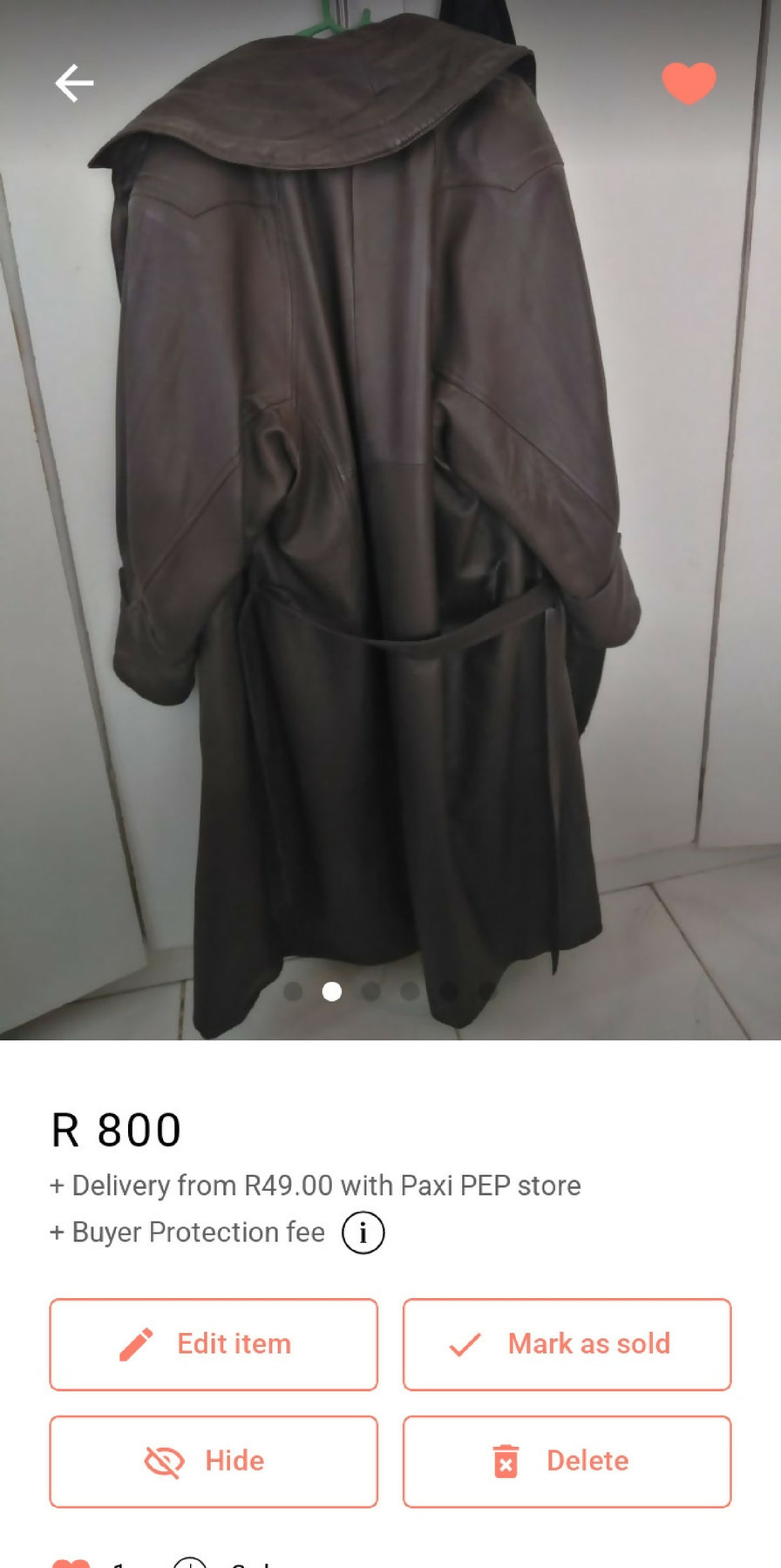The height and width of the screenshot is (1568, 781).
Task: Tap the Edit item button
Action: coord(214,1344)
